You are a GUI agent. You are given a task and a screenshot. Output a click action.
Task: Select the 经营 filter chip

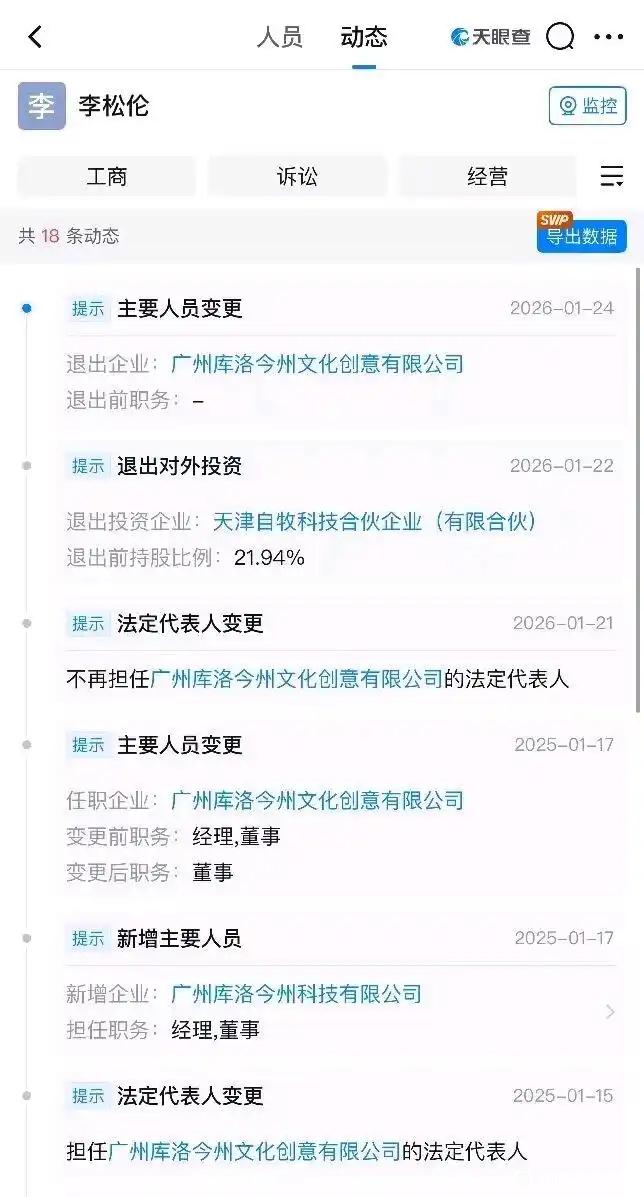click(487, 177)
